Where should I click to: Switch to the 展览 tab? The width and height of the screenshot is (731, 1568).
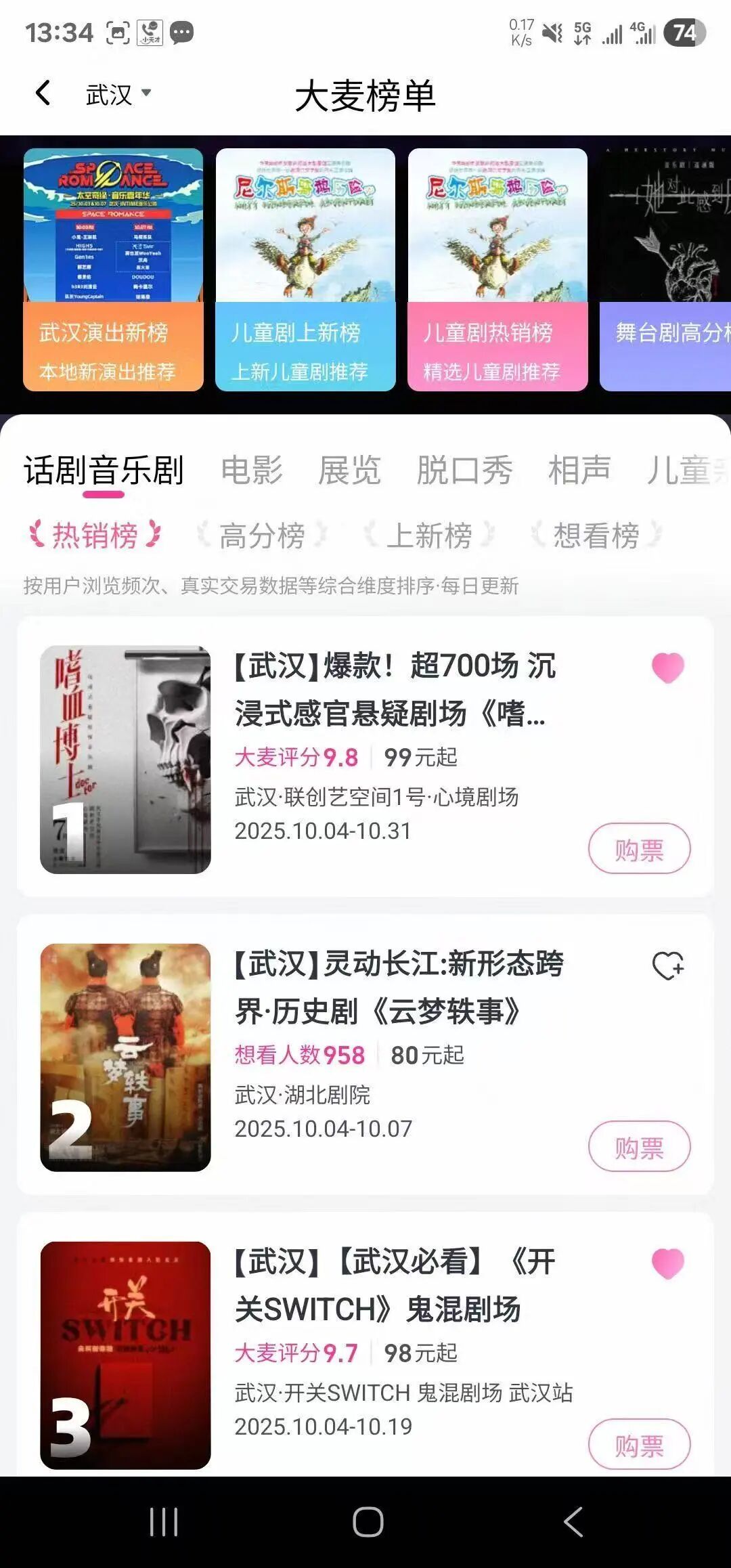349,470
